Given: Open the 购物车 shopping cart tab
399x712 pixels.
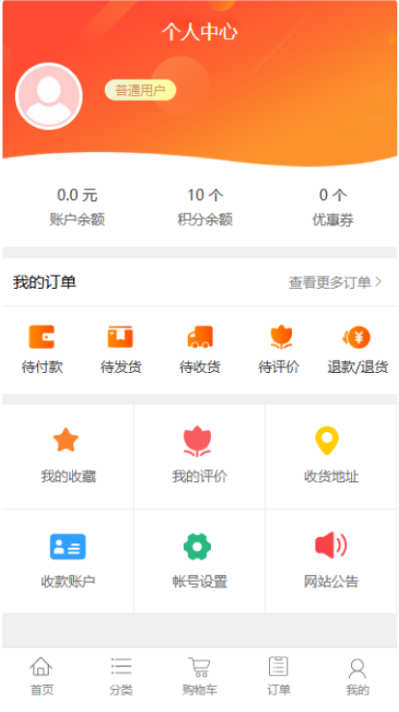Looking at the screenshot, I should [x=200, y=677].
